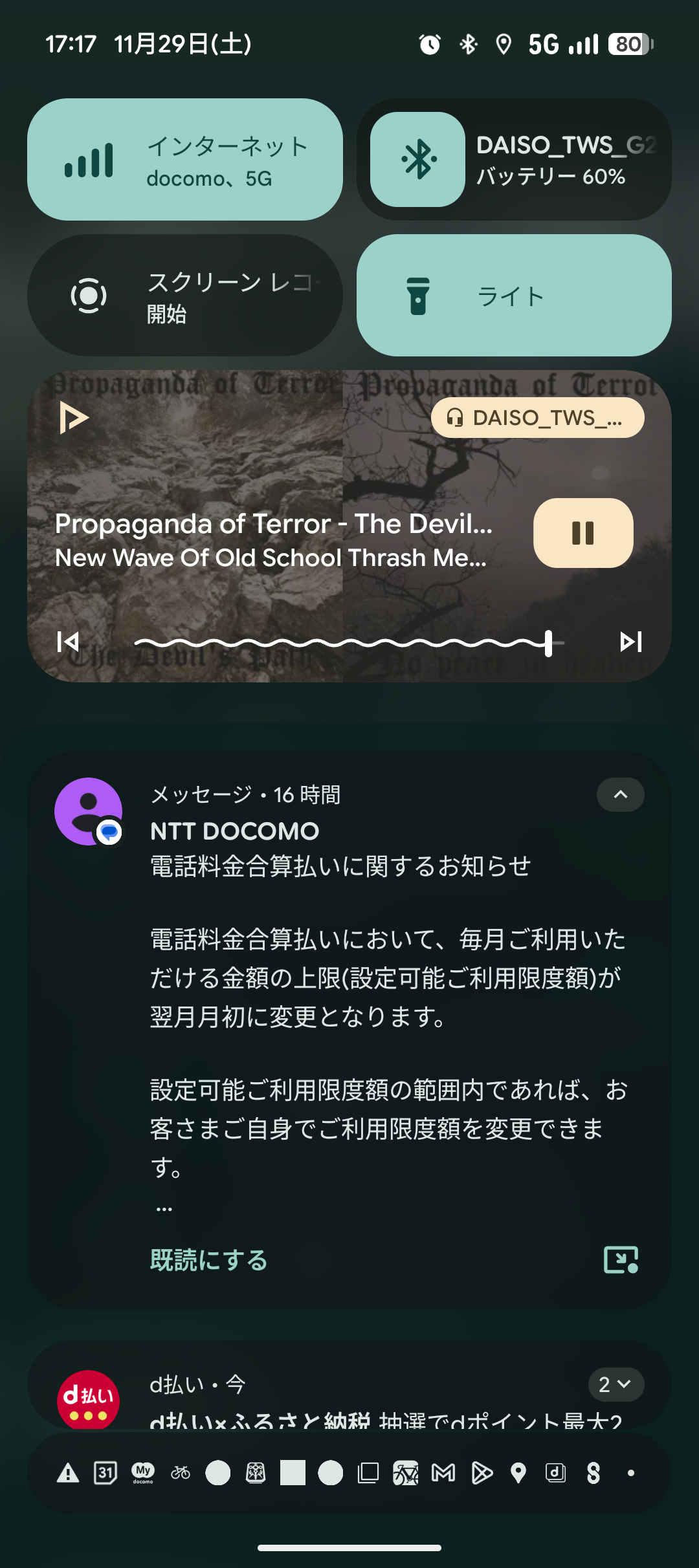699x1568 pixels.
Task: Open the インターネット docomo 5G tile
Action: (x=184, y=160)
